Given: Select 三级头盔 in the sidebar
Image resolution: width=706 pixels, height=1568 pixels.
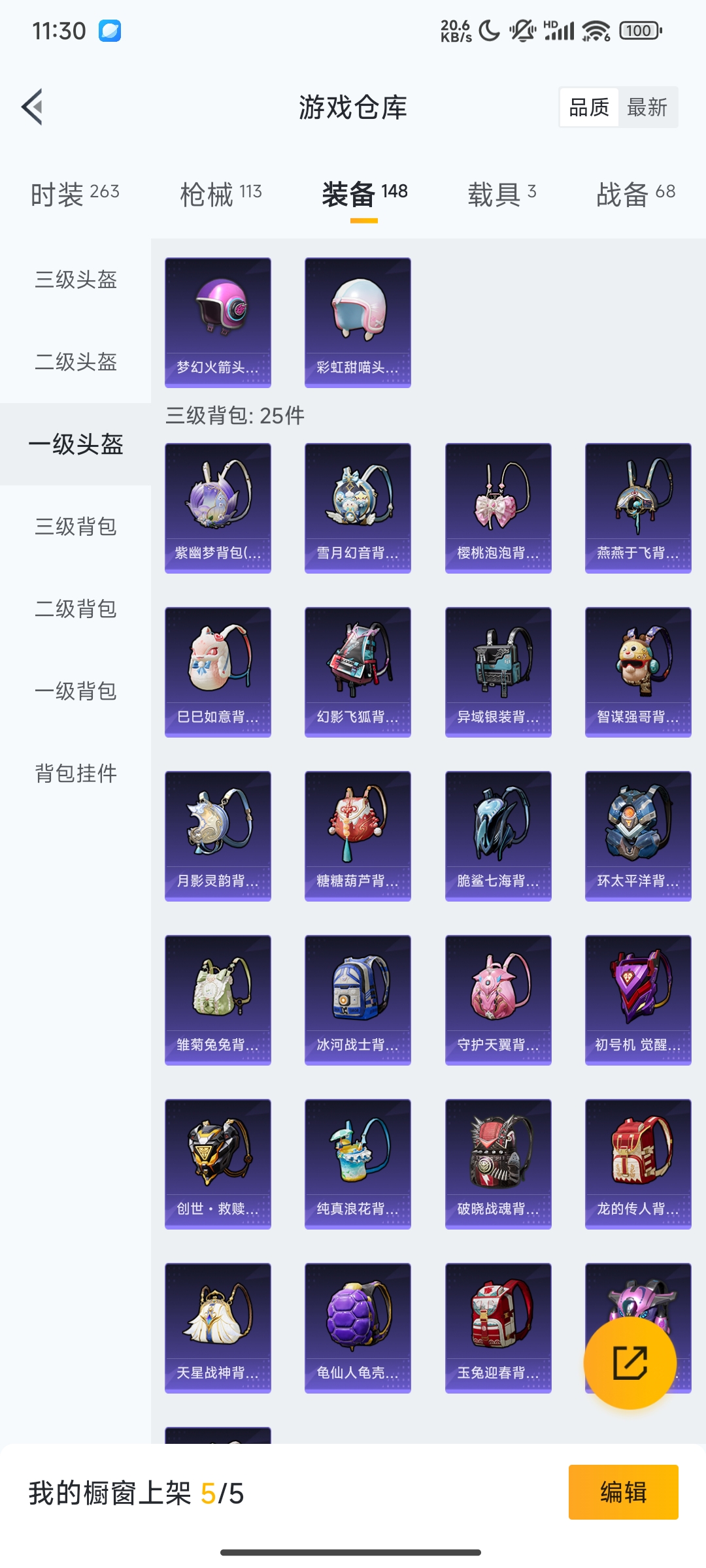Looking at the screenshot, I should [76, 280].
